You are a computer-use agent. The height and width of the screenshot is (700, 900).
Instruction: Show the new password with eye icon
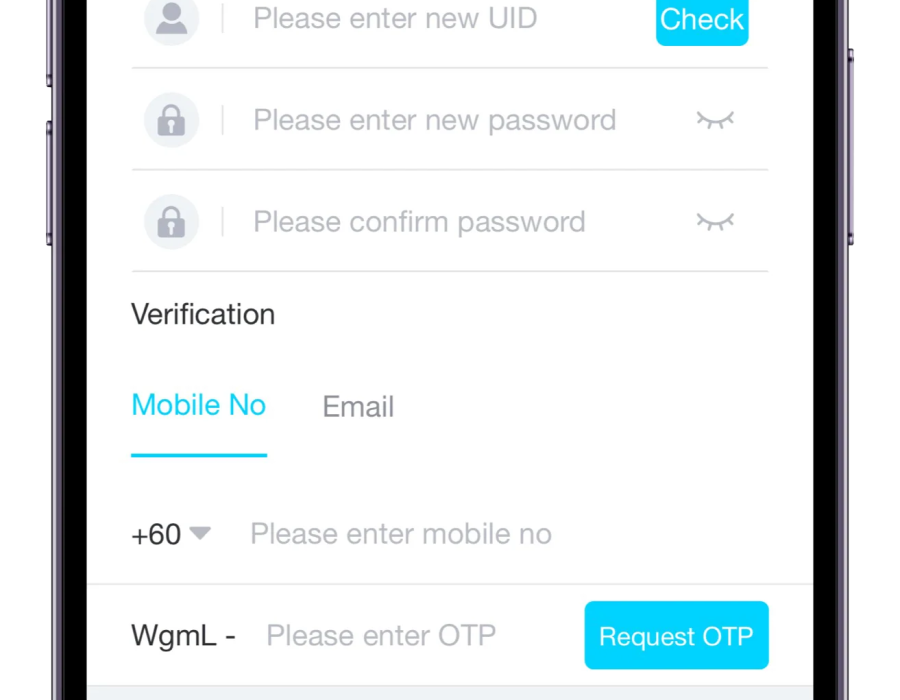coord(715,120)
